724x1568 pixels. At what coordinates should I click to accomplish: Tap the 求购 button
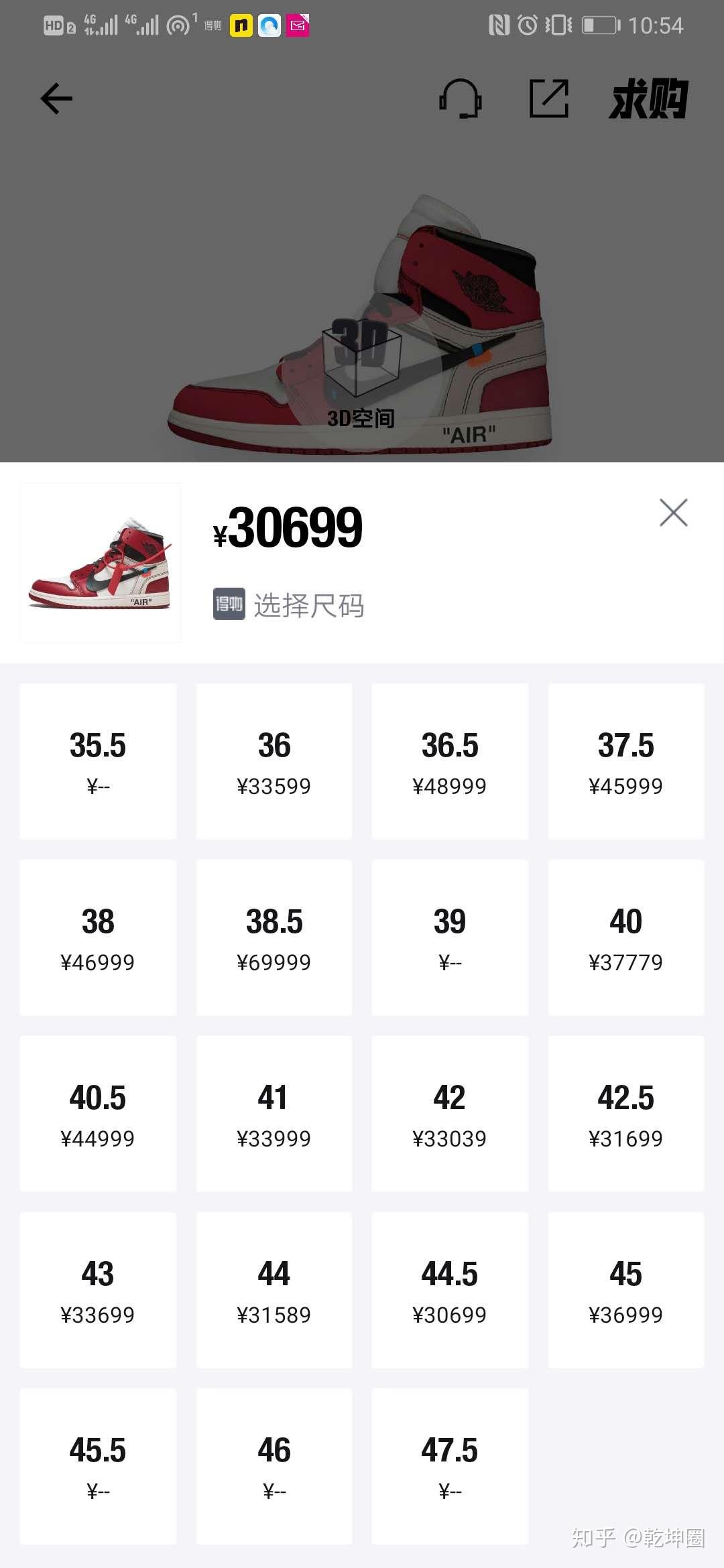[x=648, y=99]
